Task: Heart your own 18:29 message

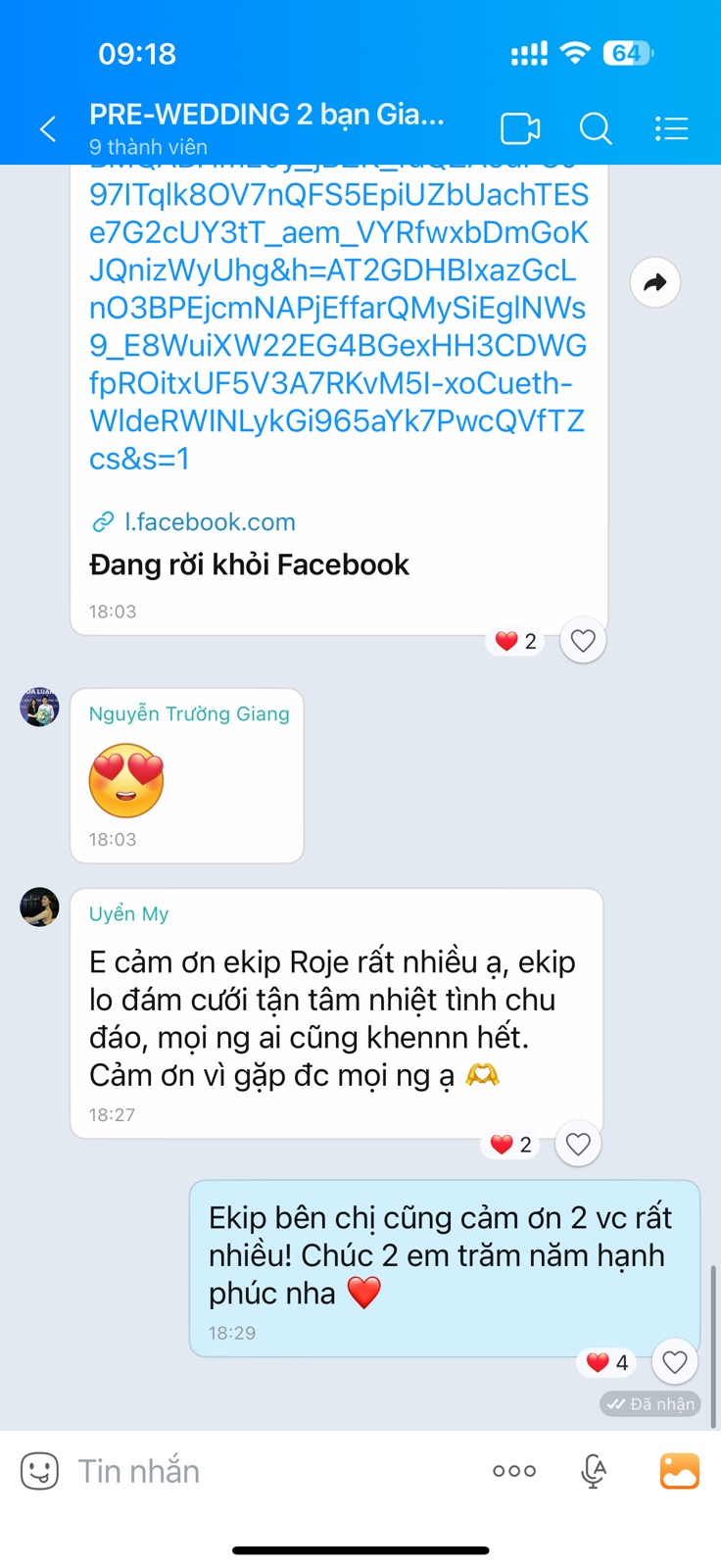Action: tap(674, 1362)
